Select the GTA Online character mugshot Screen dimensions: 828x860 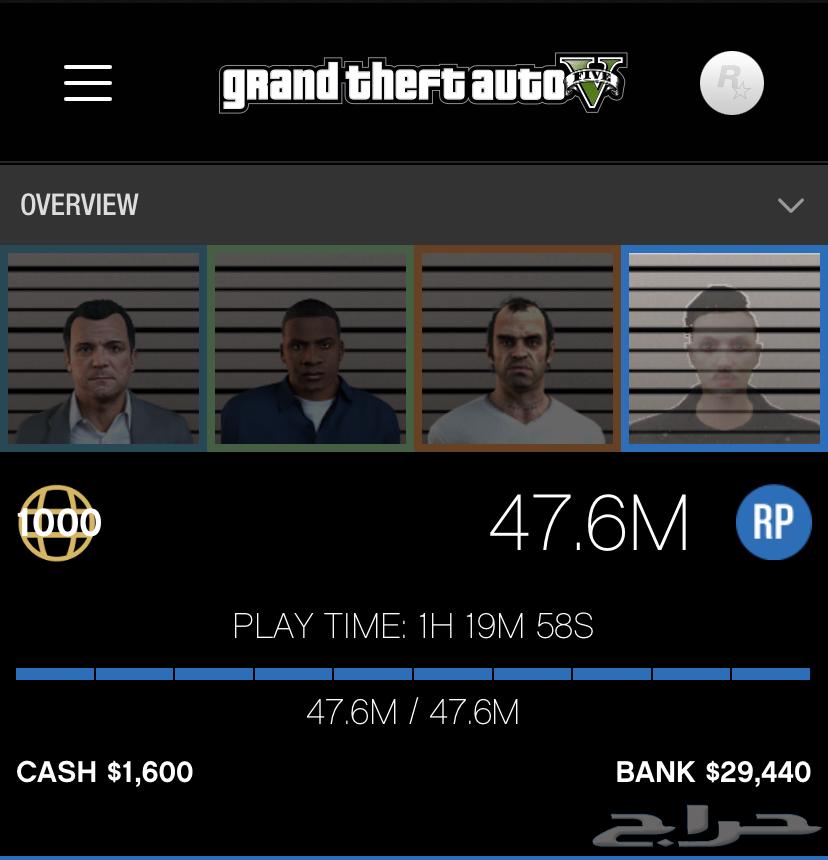point(724,348)
